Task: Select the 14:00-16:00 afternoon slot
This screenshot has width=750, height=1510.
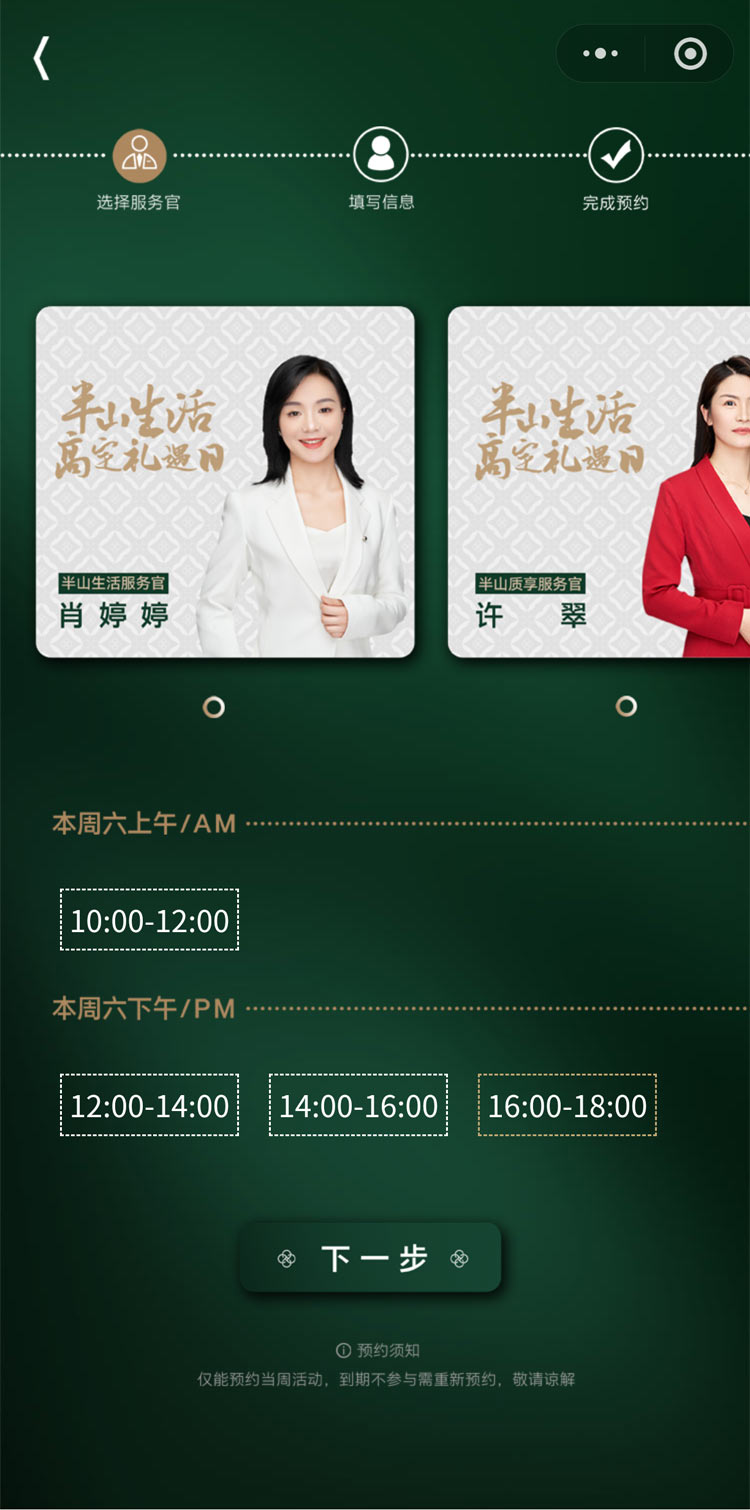Action: pos(358,1105)
